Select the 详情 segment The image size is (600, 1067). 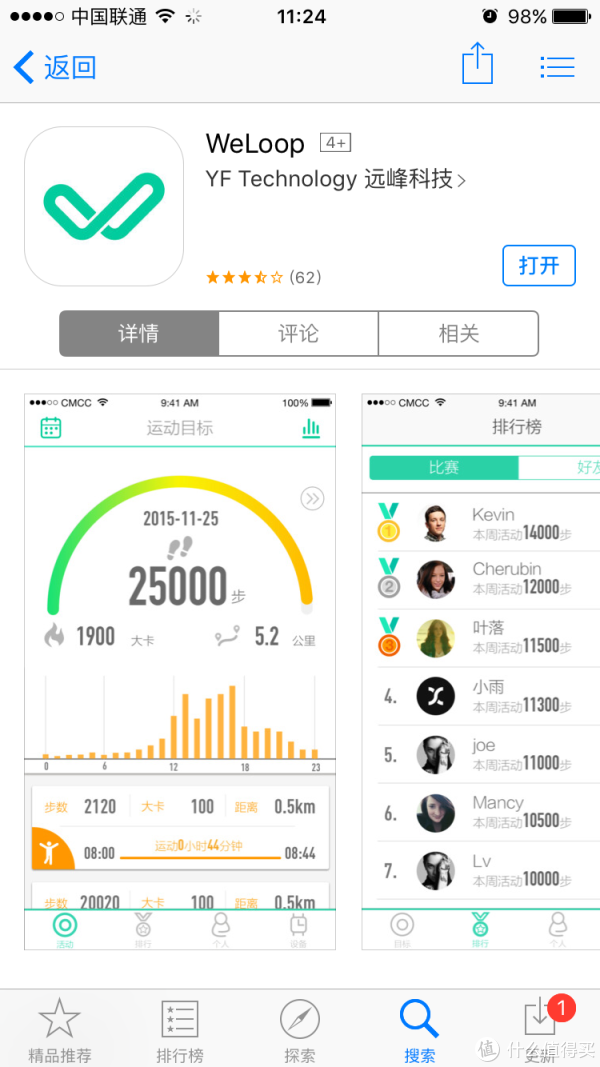click(139, 334)
